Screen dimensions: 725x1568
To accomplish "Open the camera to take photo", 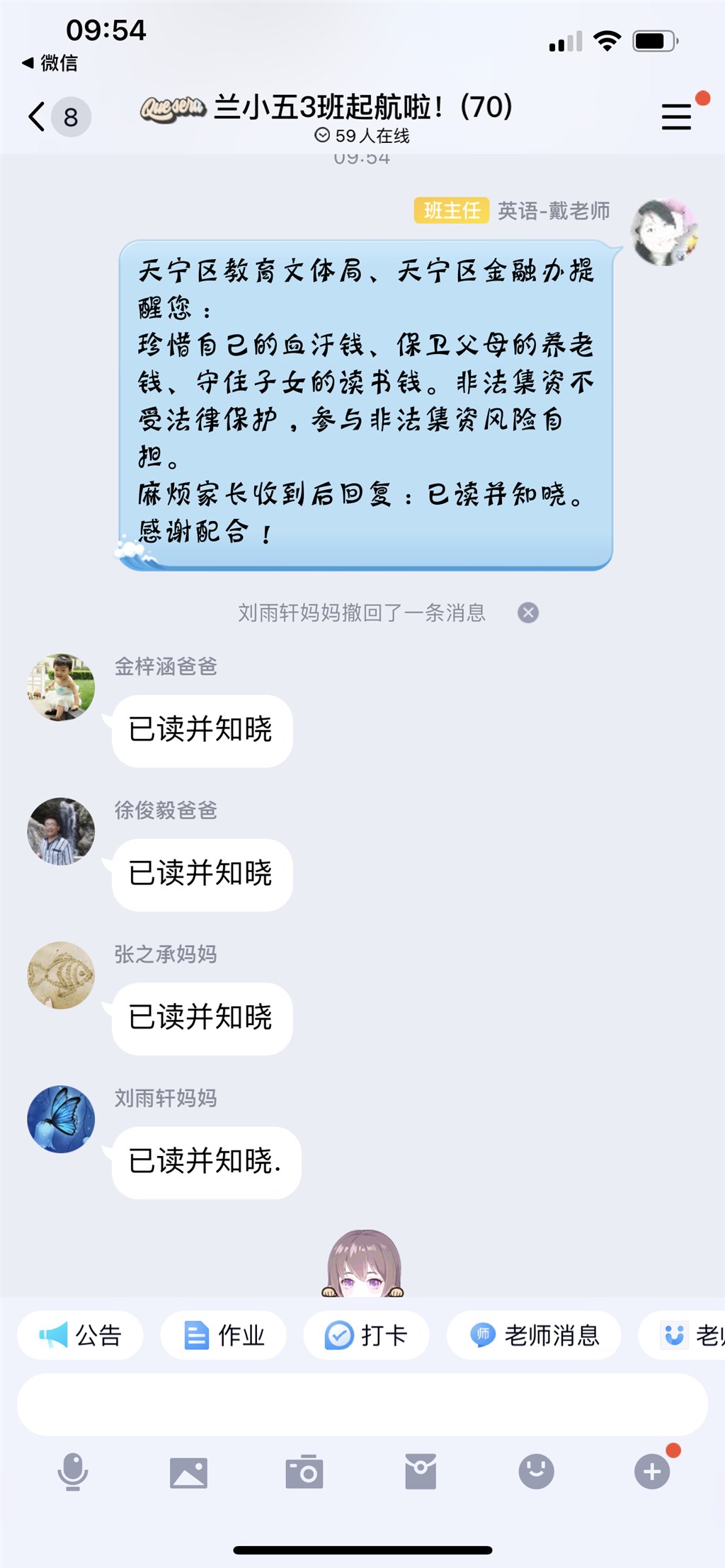I will click(304, 1472).
